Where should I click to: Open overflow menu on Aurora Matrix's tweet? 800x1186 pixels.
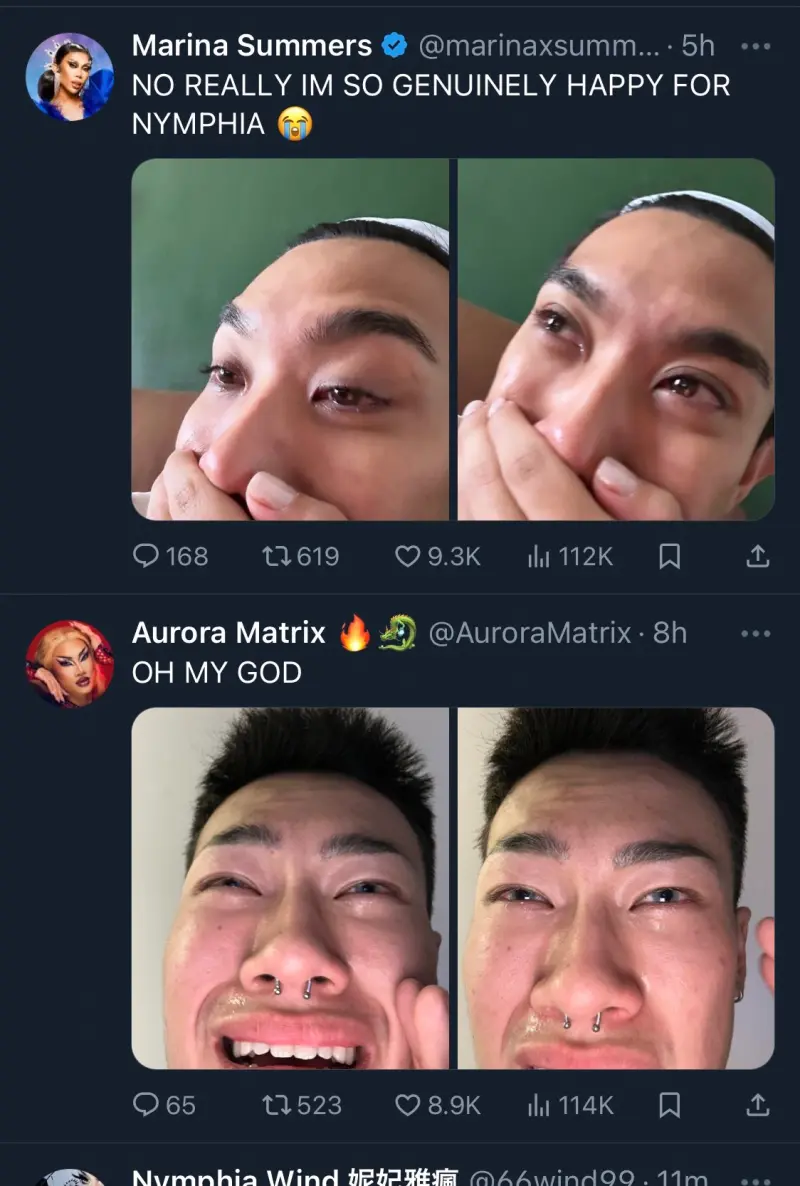pos(755,633)
